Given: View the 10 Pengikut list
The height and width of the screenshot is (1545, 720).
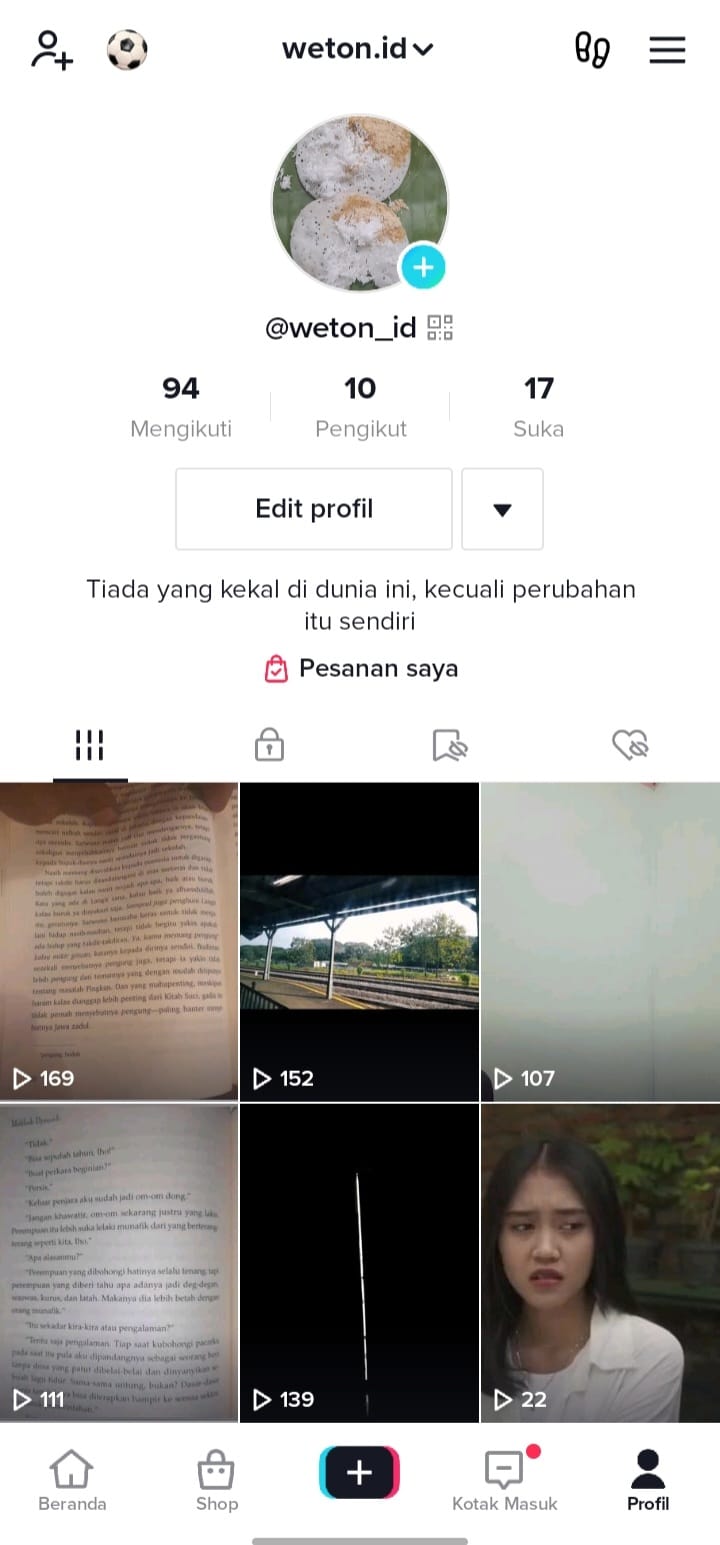Looking at the screenshot, I should coord(360,406).
